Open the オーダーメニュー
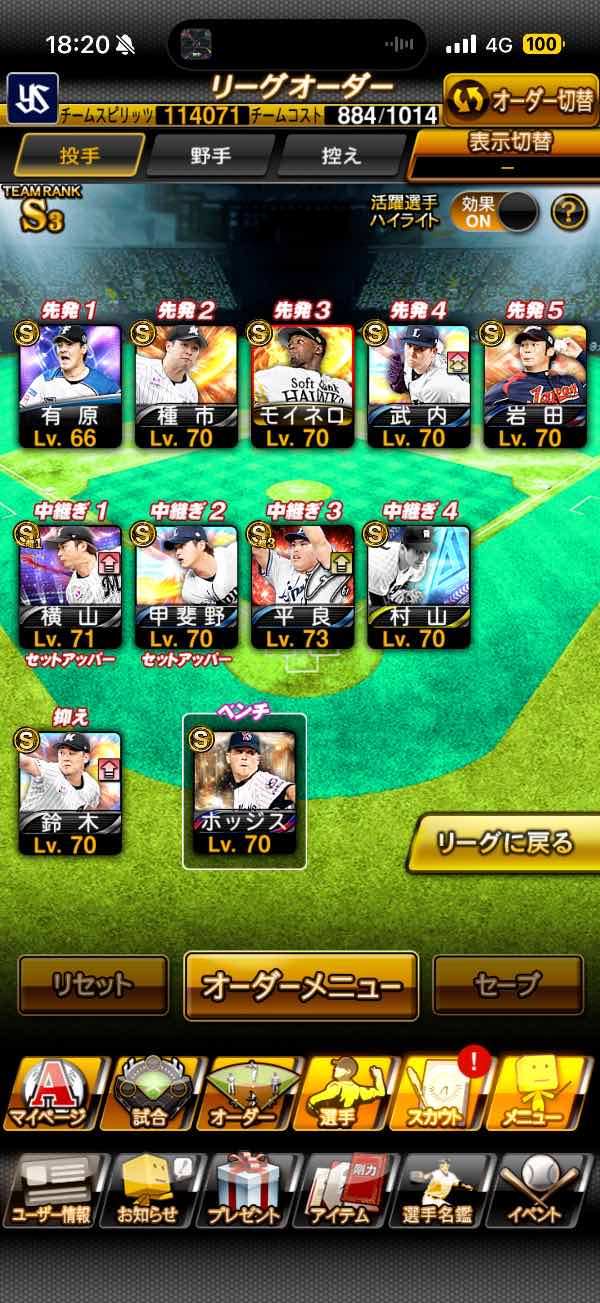Screen dimensions: 600x1303 click(301, 986)
